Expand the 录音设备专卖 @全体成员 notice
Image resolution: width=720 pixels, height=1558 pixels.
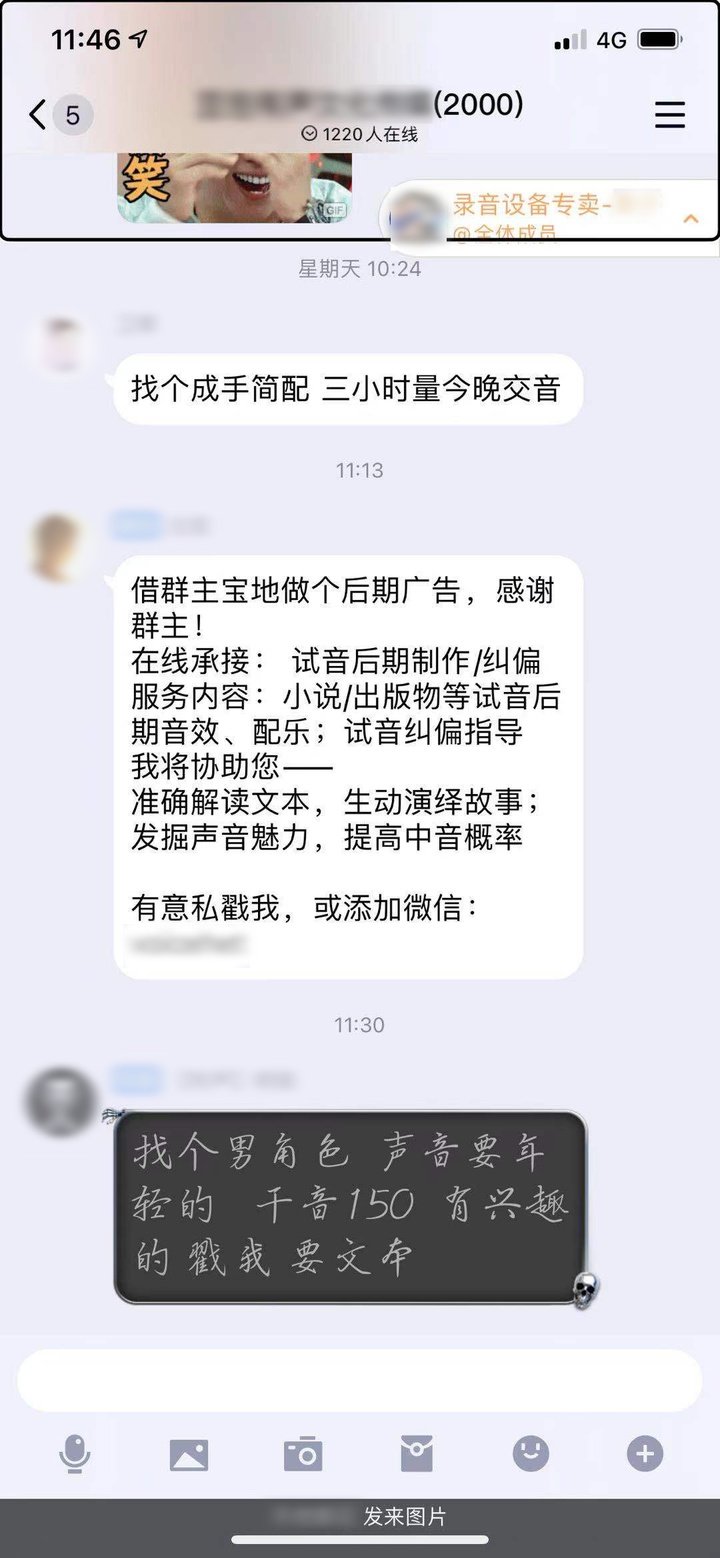[x=690, y=218]
